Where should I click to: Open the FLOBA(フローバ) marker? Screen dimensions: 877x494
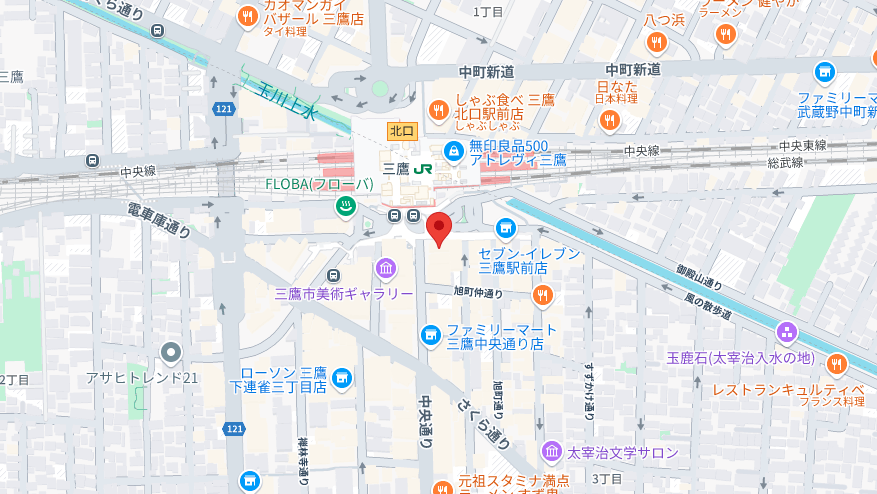pyautogui.click(x=345, y=206)
